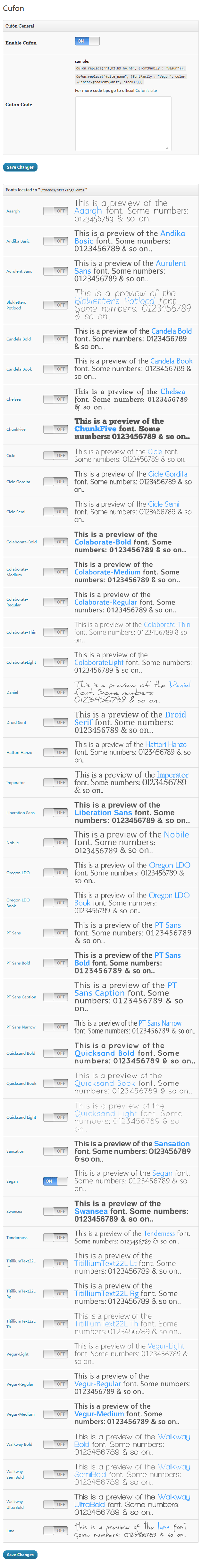
Task: Tap Save Changes under the Cufon Code box
Action: 20,167
